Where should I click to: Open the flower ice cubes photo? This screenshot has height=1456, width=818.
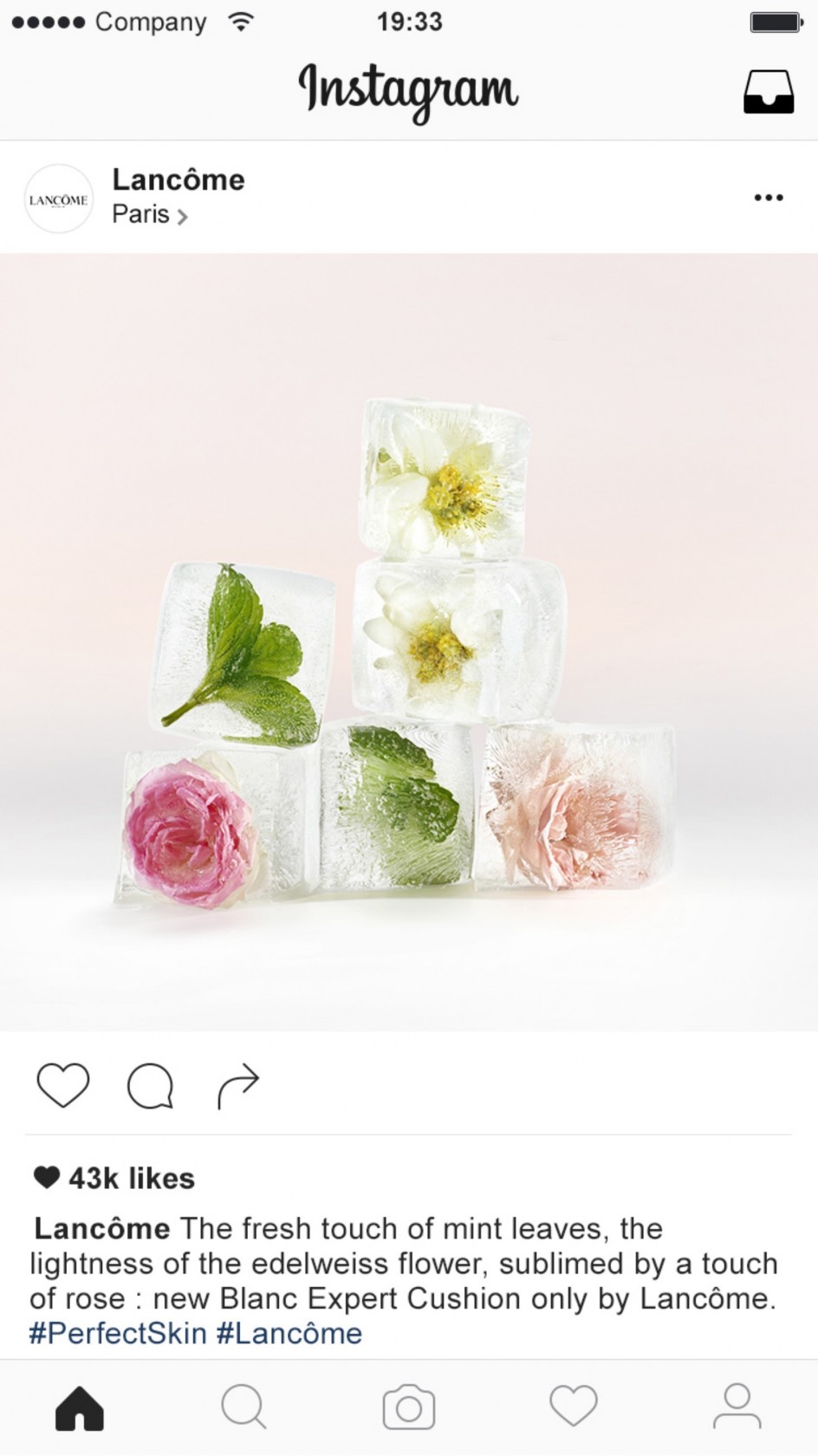(x=409, y=641)
